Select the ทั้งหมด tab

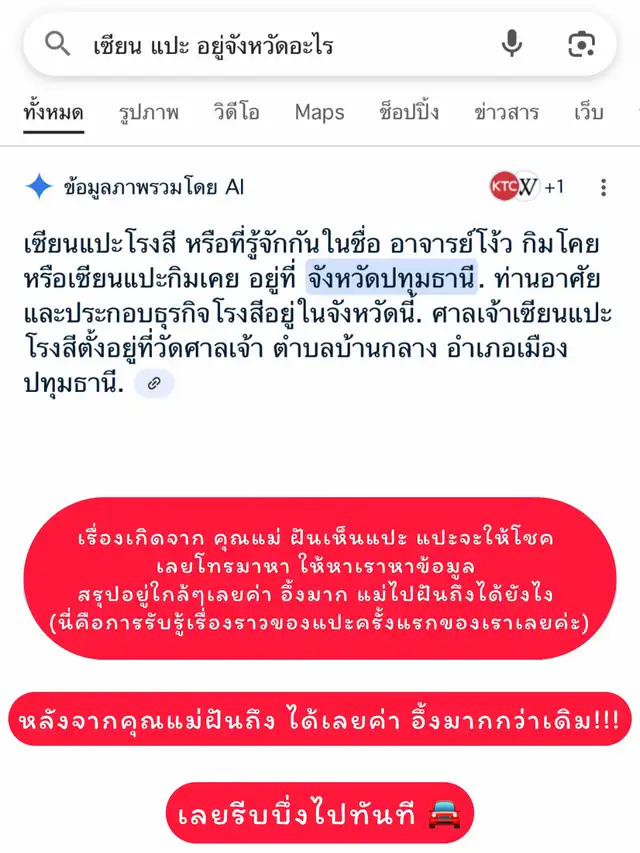[53, 112]
